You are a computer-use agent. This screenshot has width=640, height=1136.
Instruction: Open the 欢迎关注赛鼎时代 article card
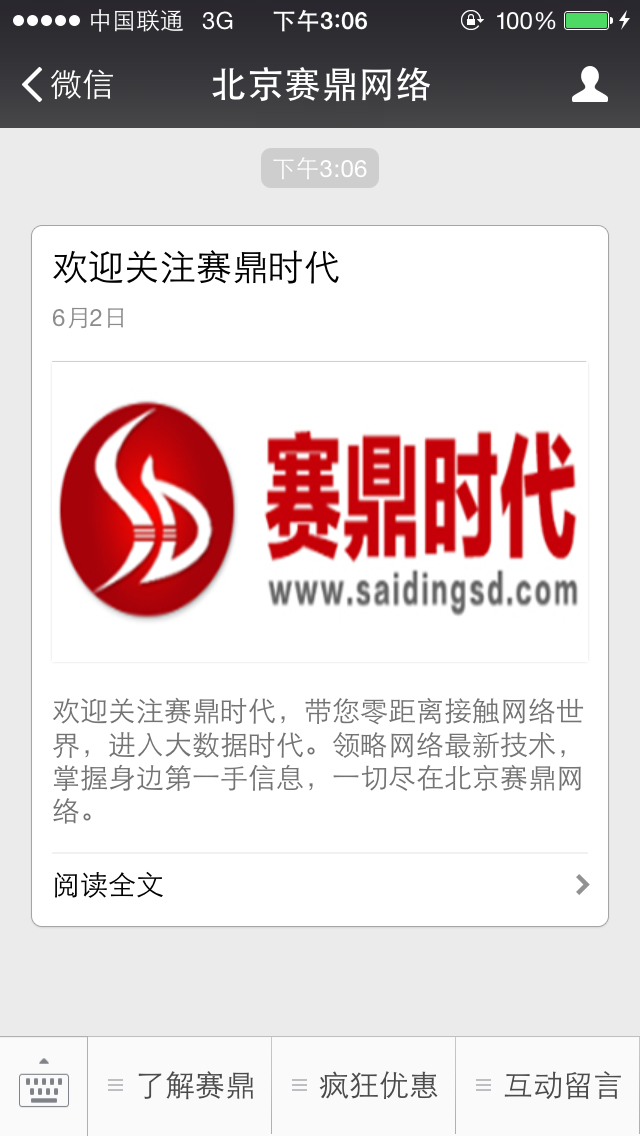pyautogui.click(x=320, y=511)
